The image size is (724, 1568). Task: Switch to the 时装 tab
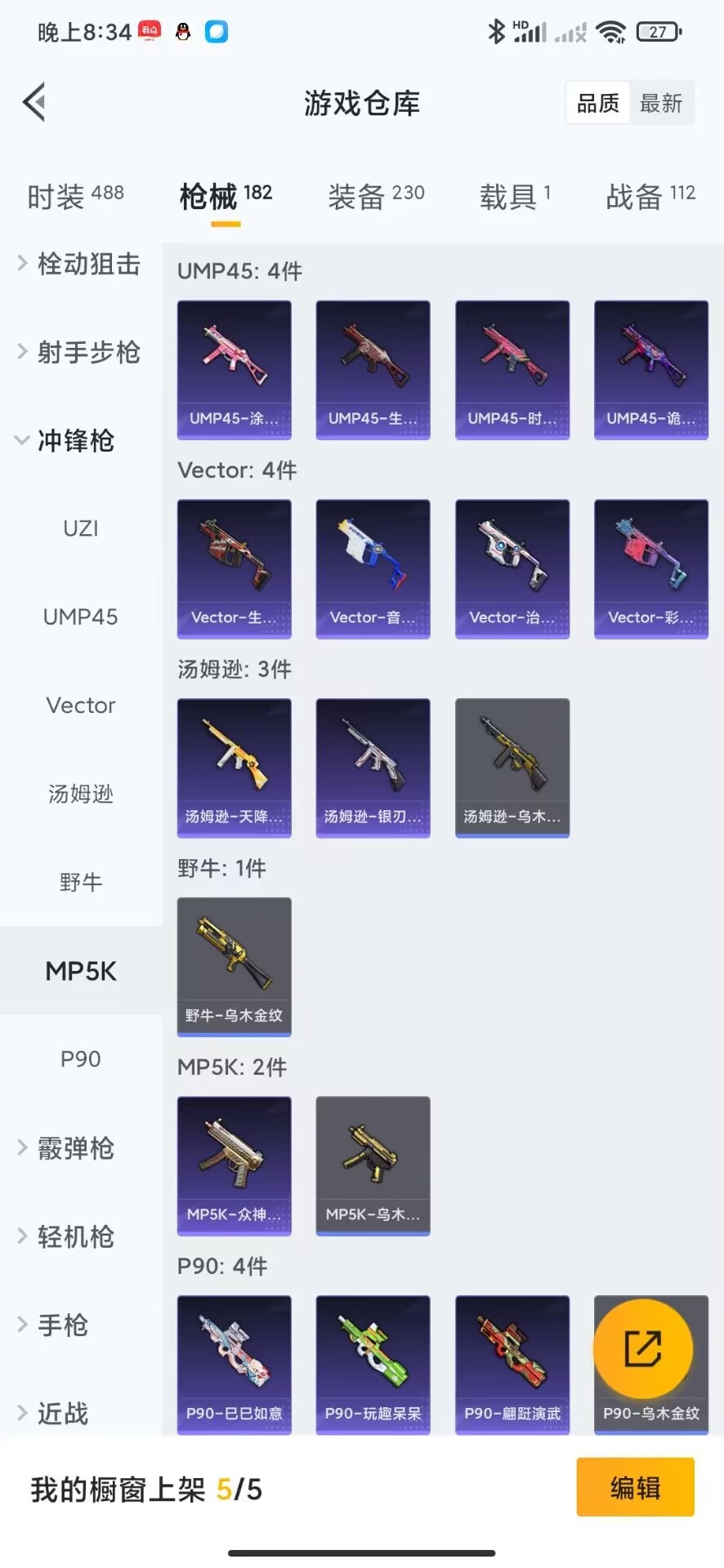pyautogui.click(x=75, y=196)
